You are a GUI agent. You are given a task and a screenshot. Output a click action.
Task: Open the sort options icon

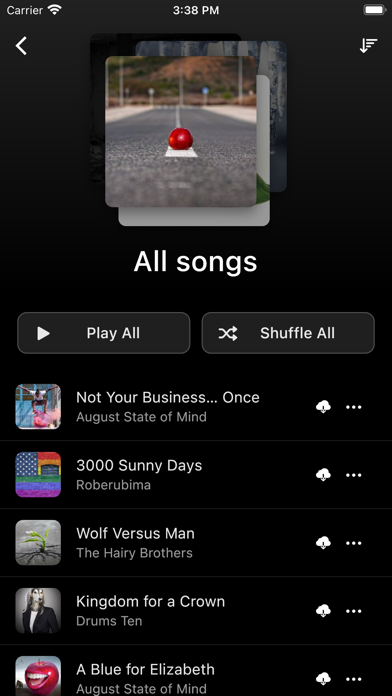(x=368, y=45)
